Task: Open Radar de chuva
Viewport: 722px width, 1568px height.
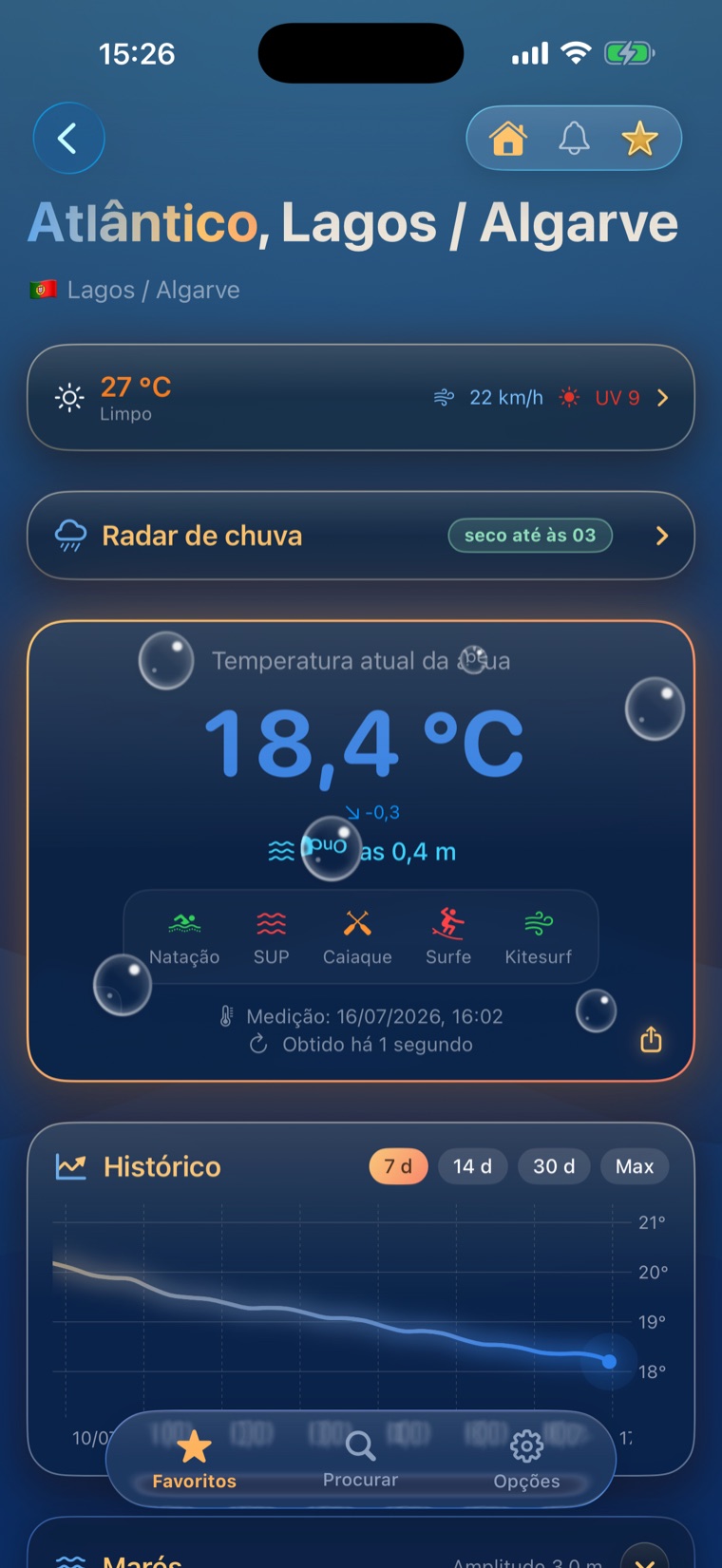Action: click(x=361, y=536)
